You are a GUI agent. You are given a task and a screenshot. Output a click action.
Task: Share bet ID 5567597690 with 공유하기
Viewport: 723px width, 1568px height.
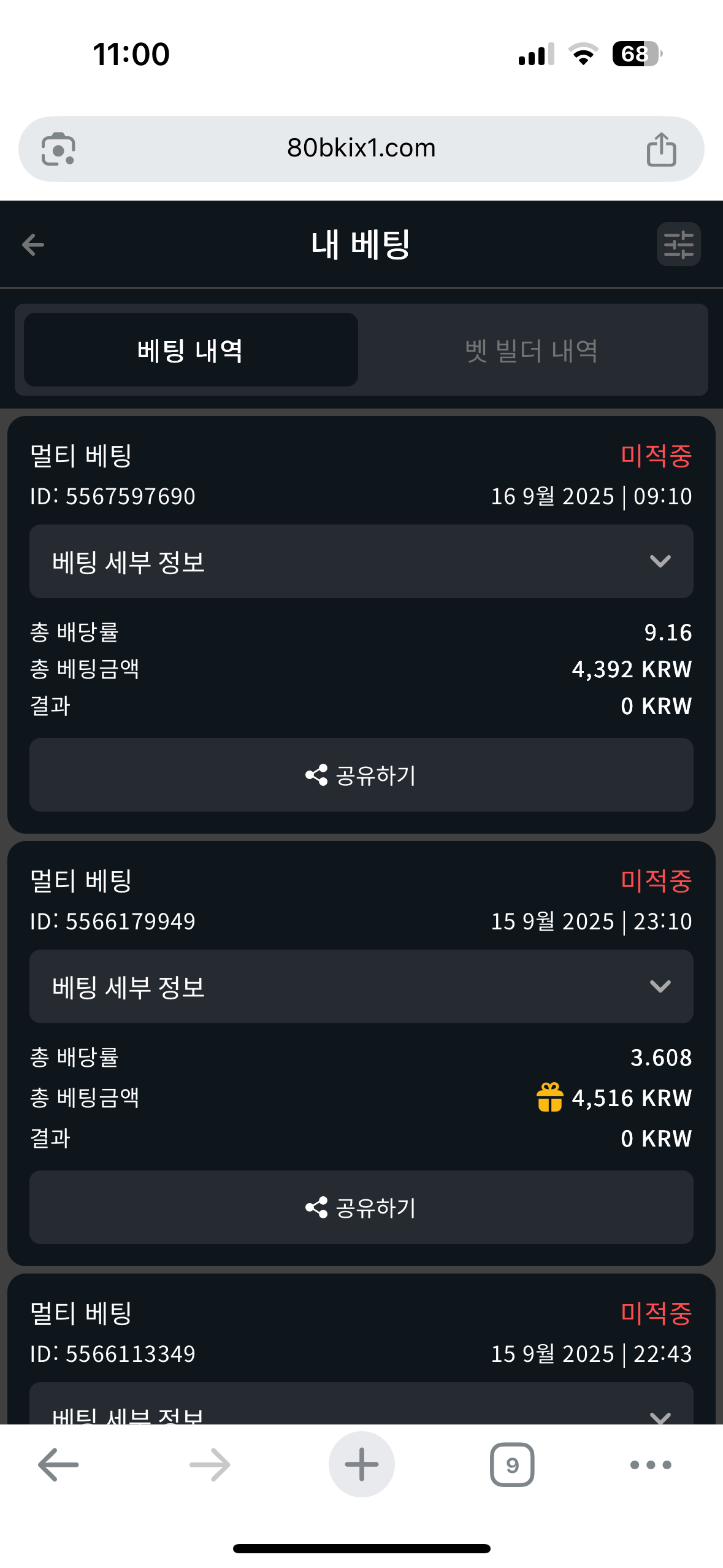coord(361,775)
